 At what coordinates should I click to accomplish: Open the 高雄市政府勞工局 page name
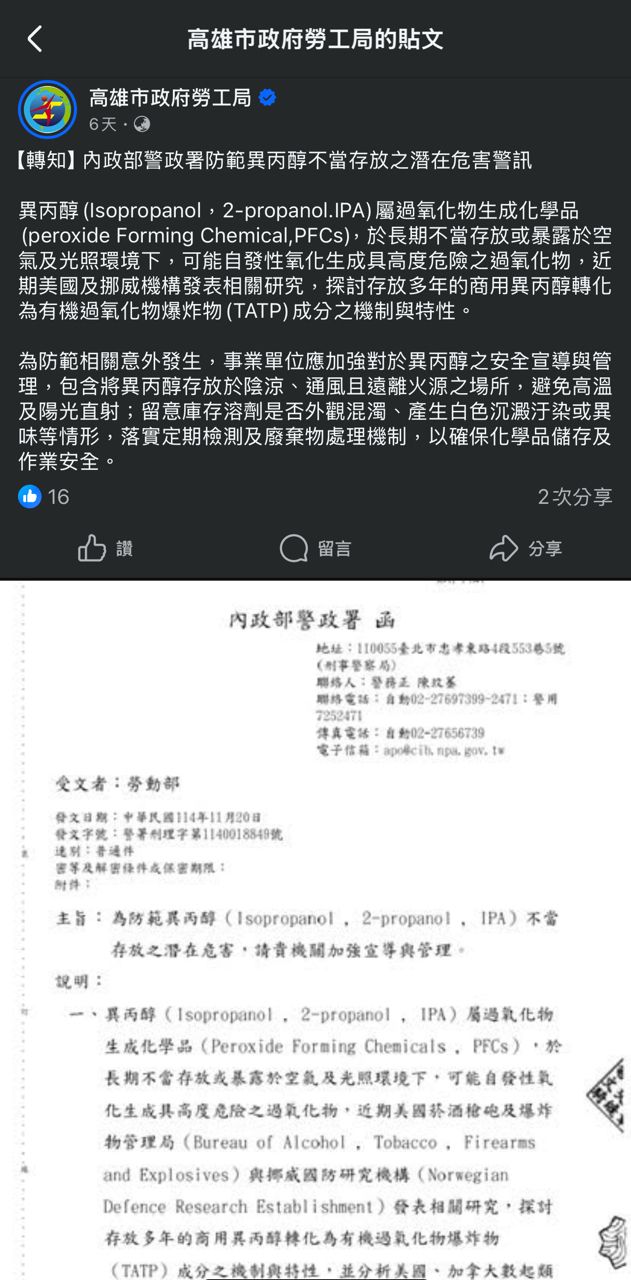coord(170,97)
